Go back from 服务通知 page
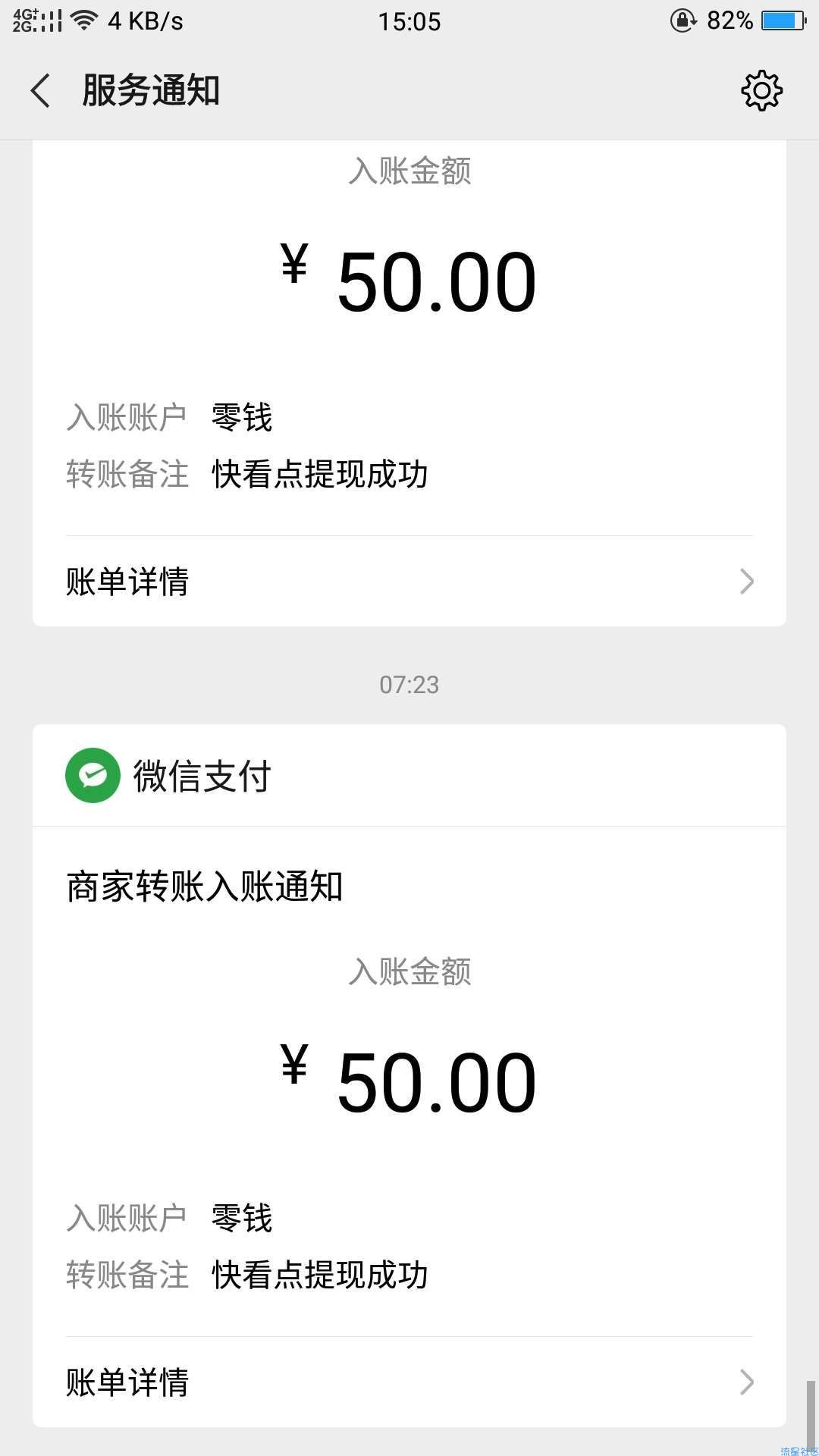The height and width of the screenshot is (1456, 819). tap(40, 91)
